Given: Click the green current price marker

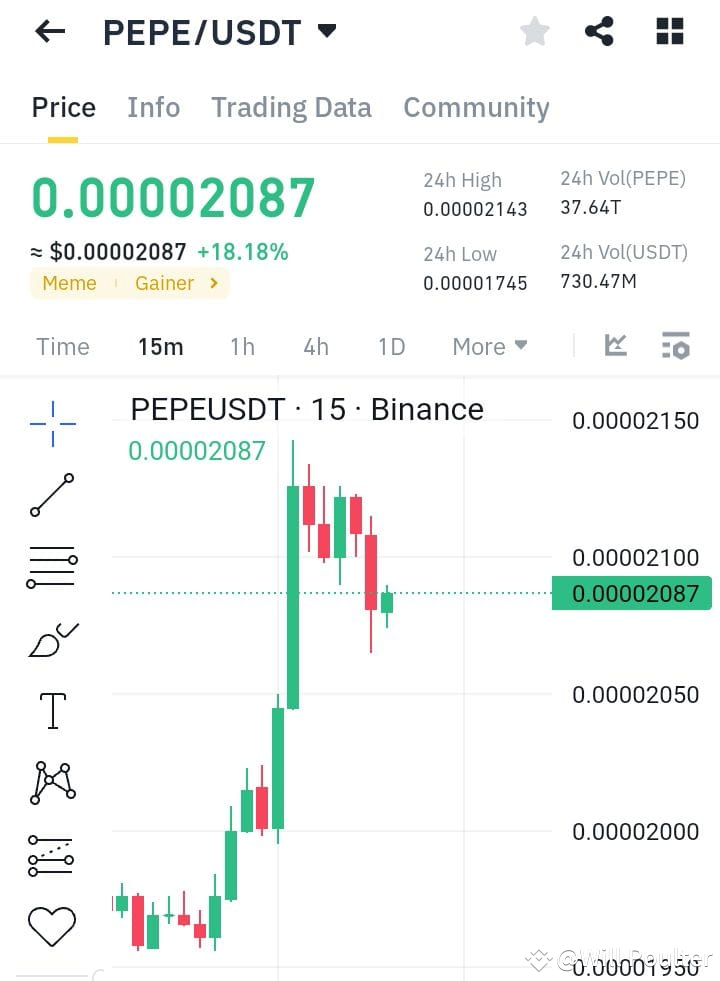Looking at the screenshot, I should point(631,593).
